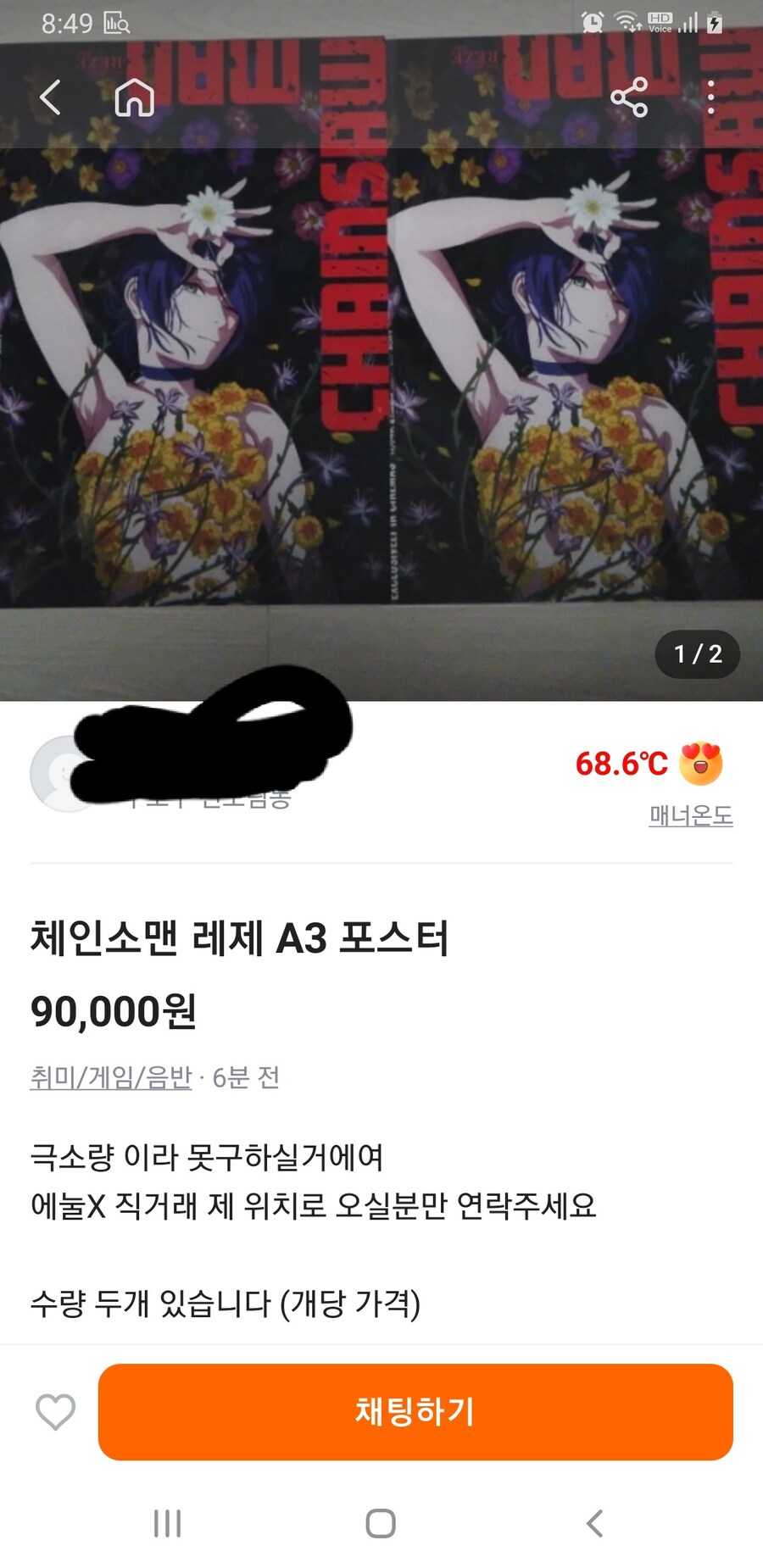This screenshot has height=1568, width=763.
Task: Open the home icon in the top bar
Action: point(135,97)
